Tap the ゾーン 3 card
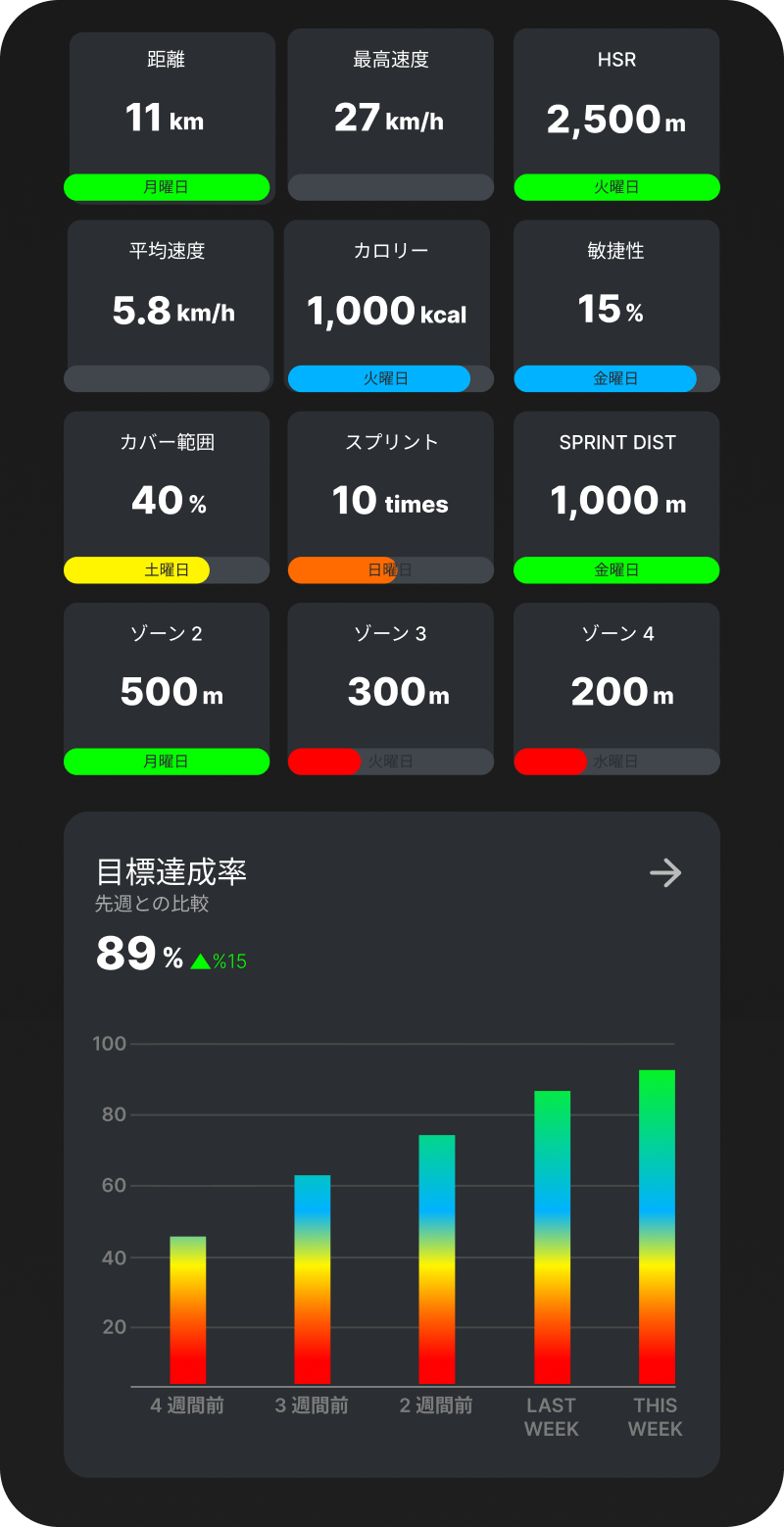Screen dimensions: 784x1527 point(390,687)
